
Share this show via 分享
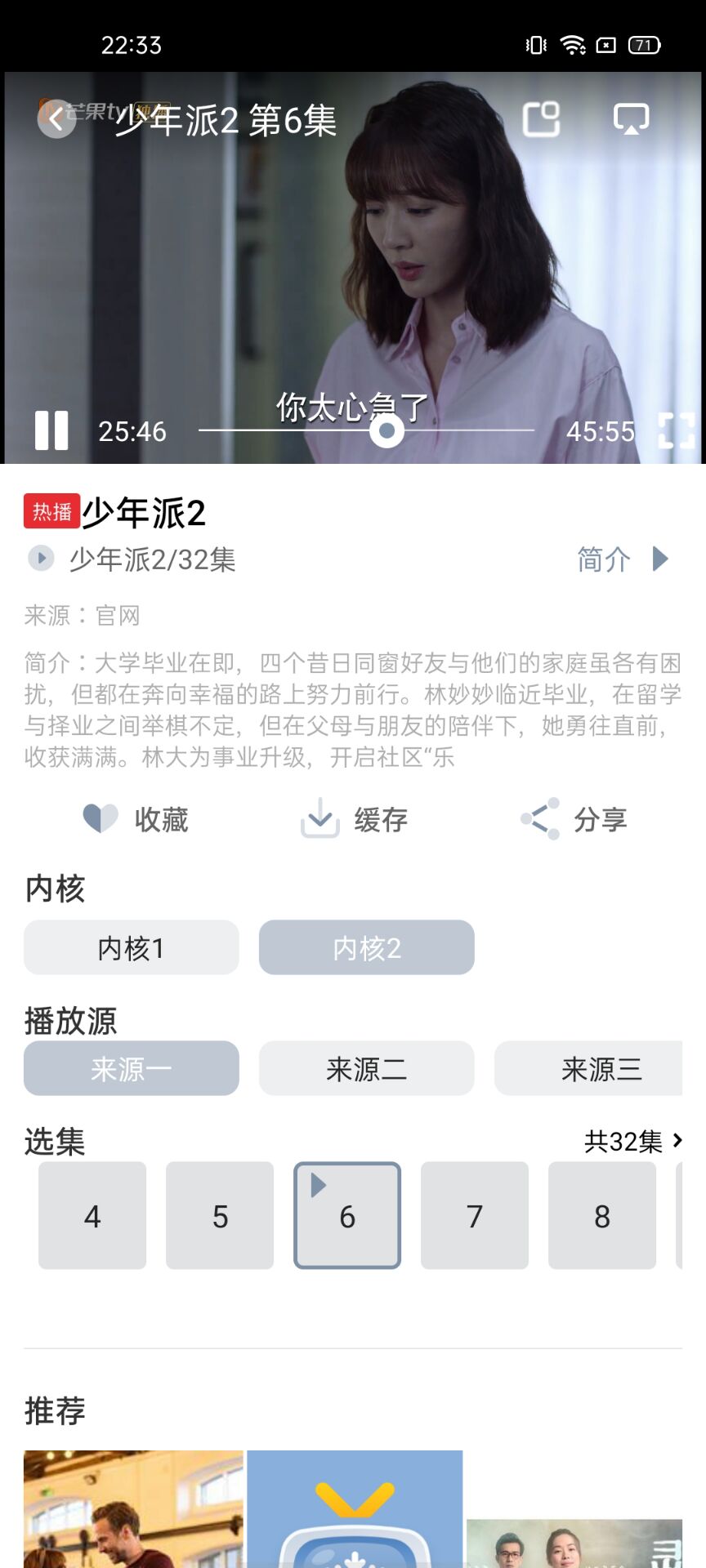[574, 819]
